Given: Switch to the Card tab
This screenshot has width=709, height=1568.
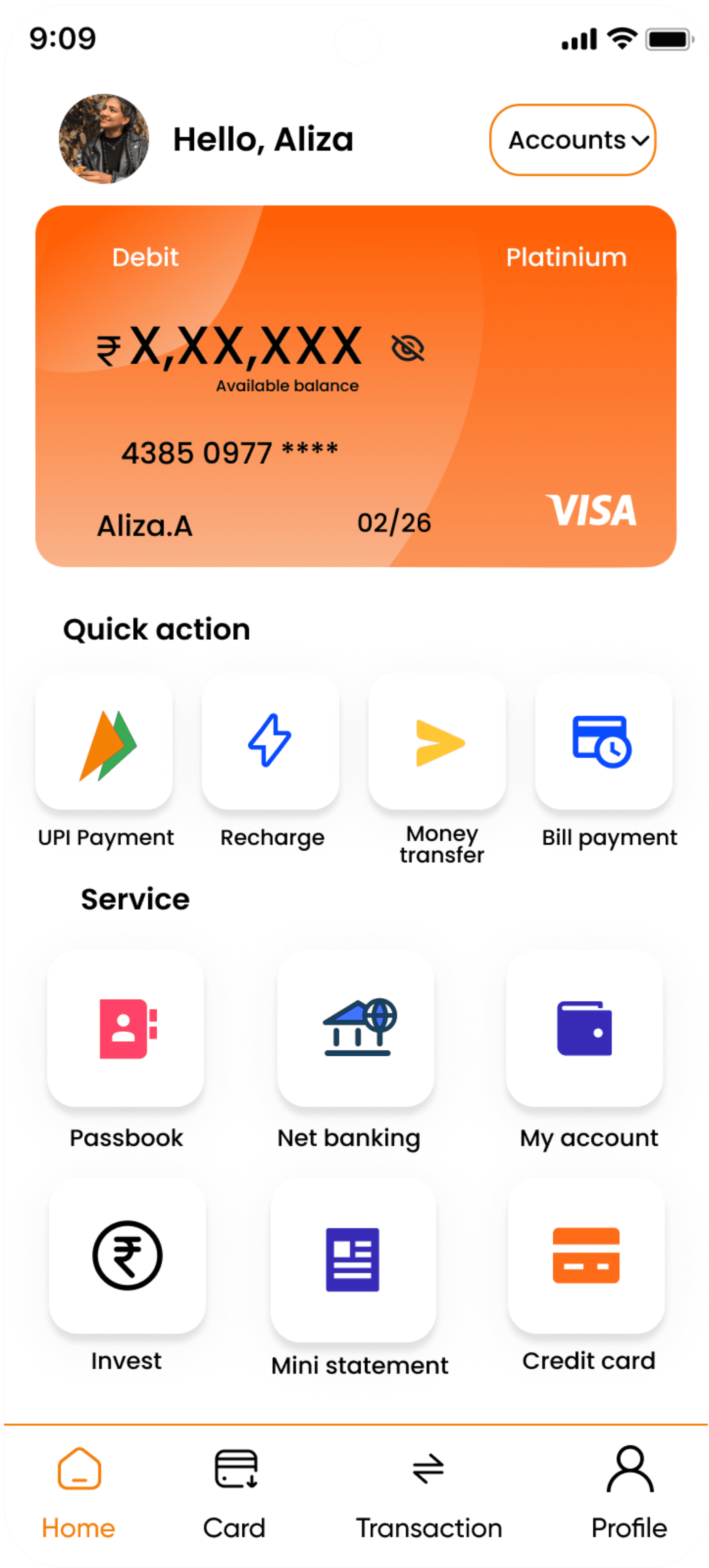Looking at the screenshot, I should 234,1493.
